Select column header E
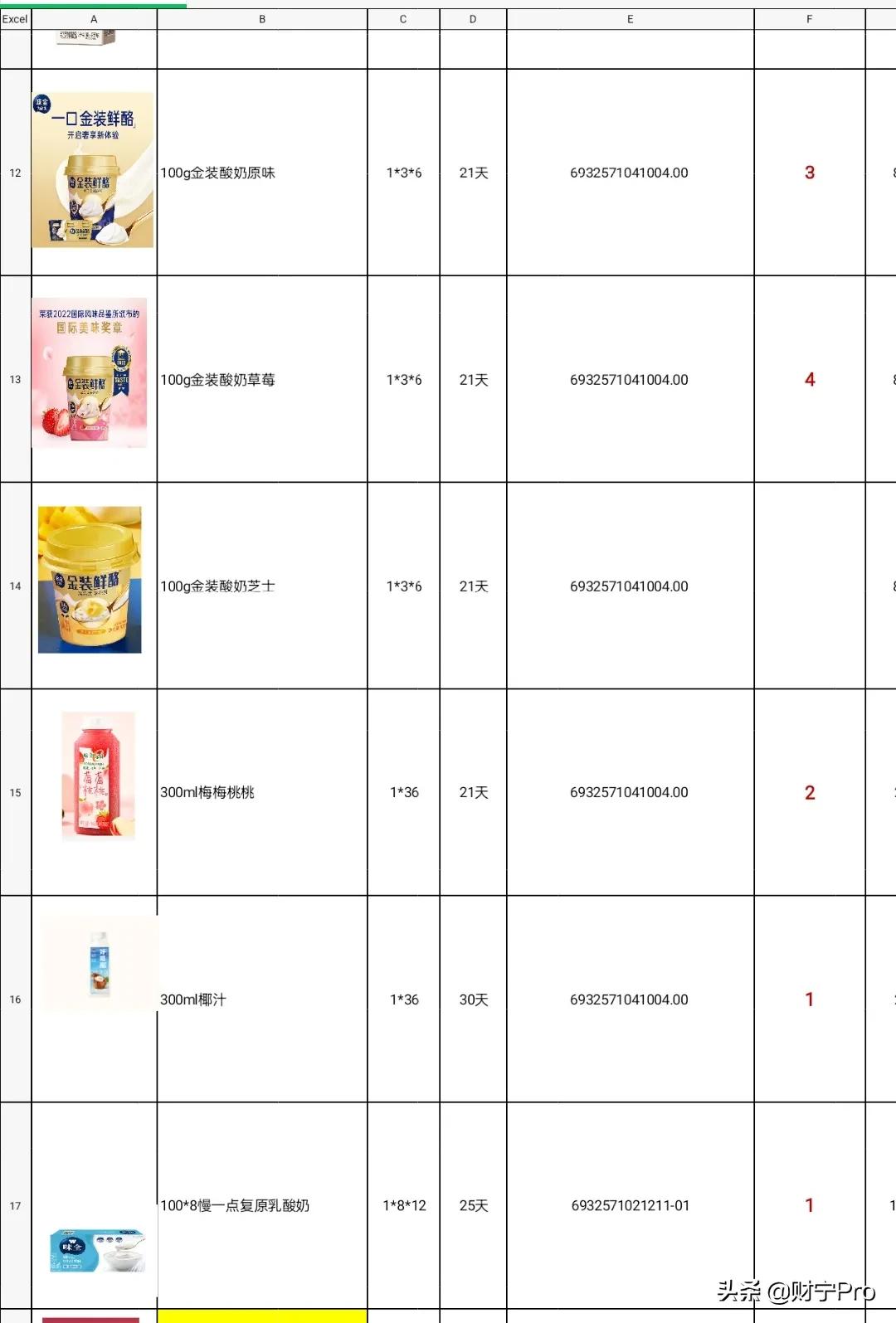 point(630,18)
